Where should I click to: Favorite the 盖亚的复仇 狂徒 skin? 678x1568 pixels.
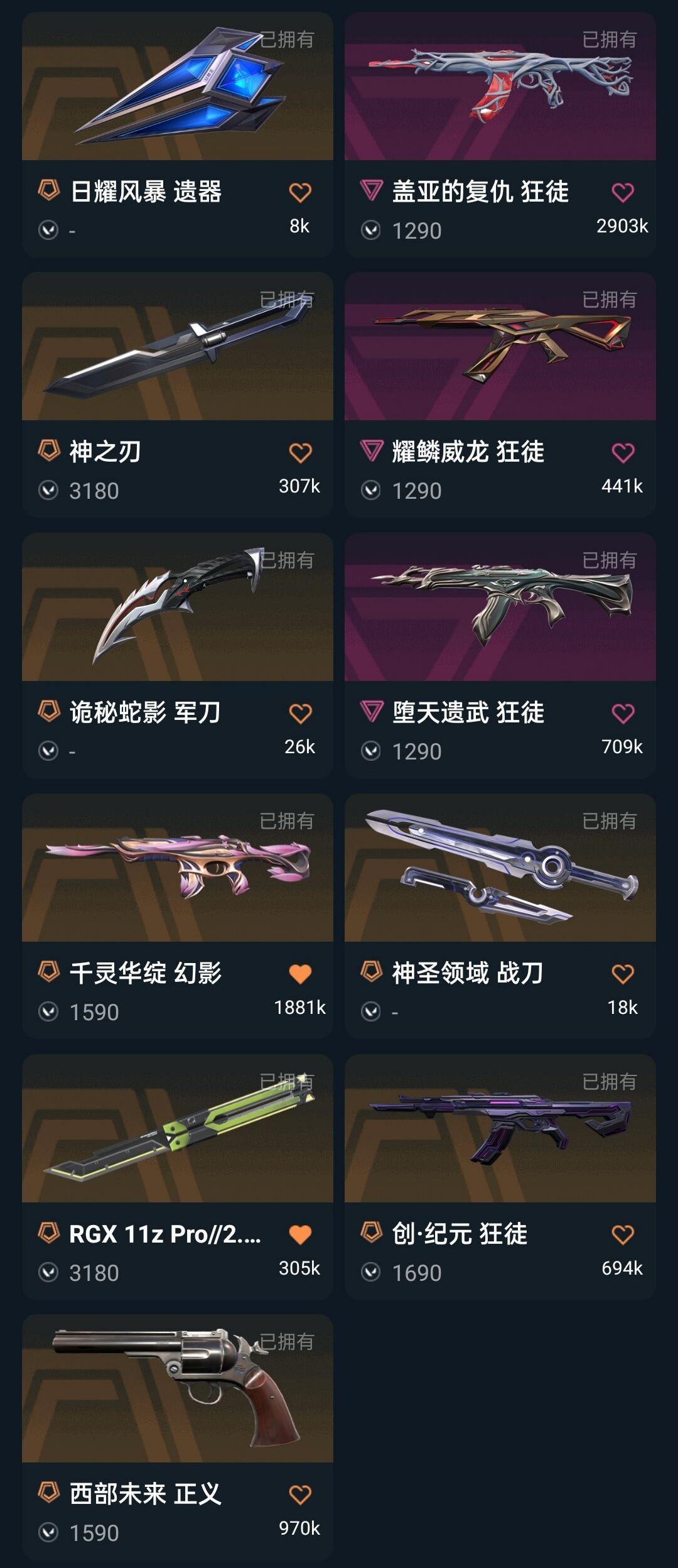(x=622, y=192)
